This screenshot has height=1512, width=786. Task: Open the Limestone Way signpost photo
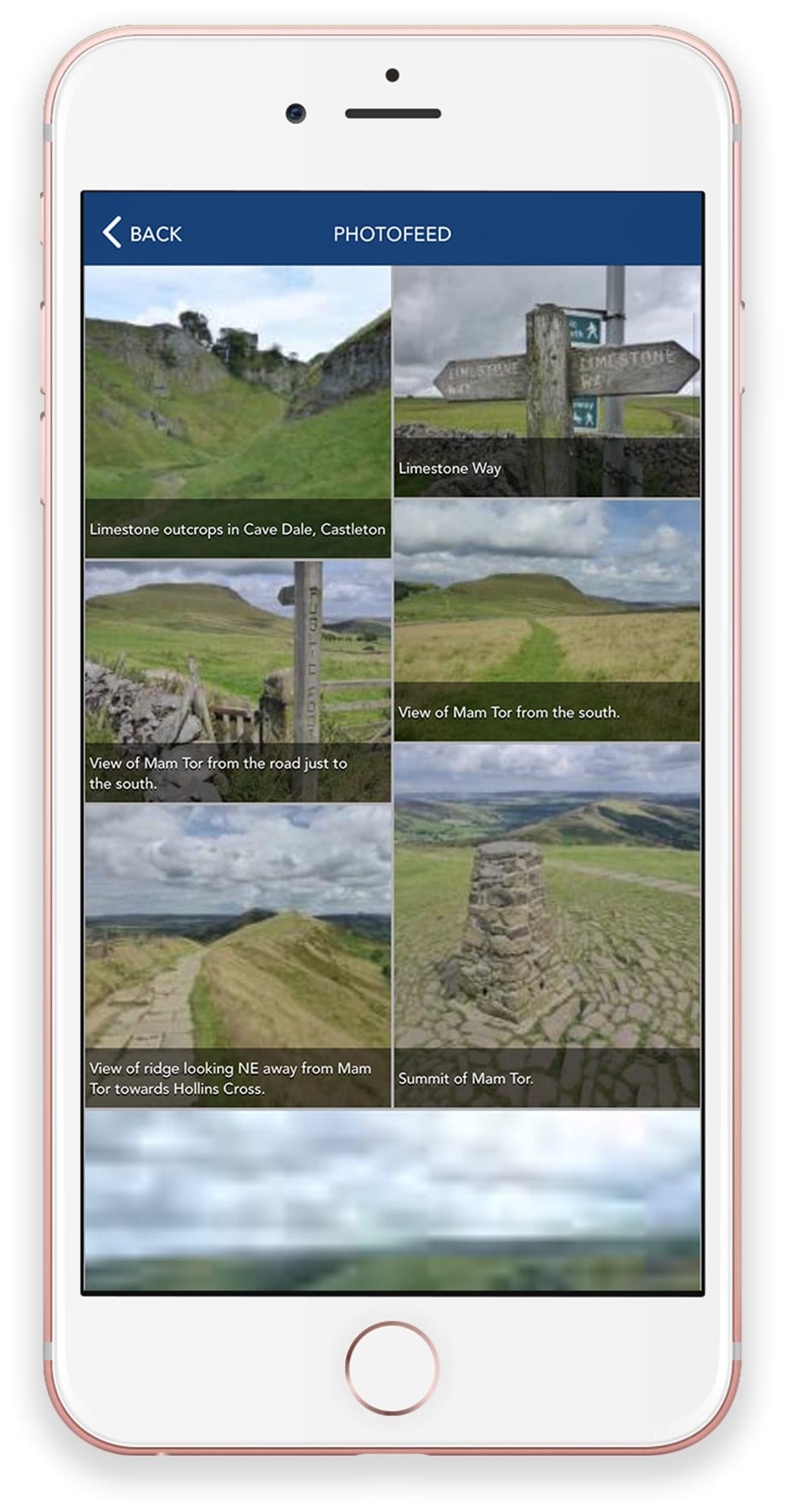click(x=547, y=381)
